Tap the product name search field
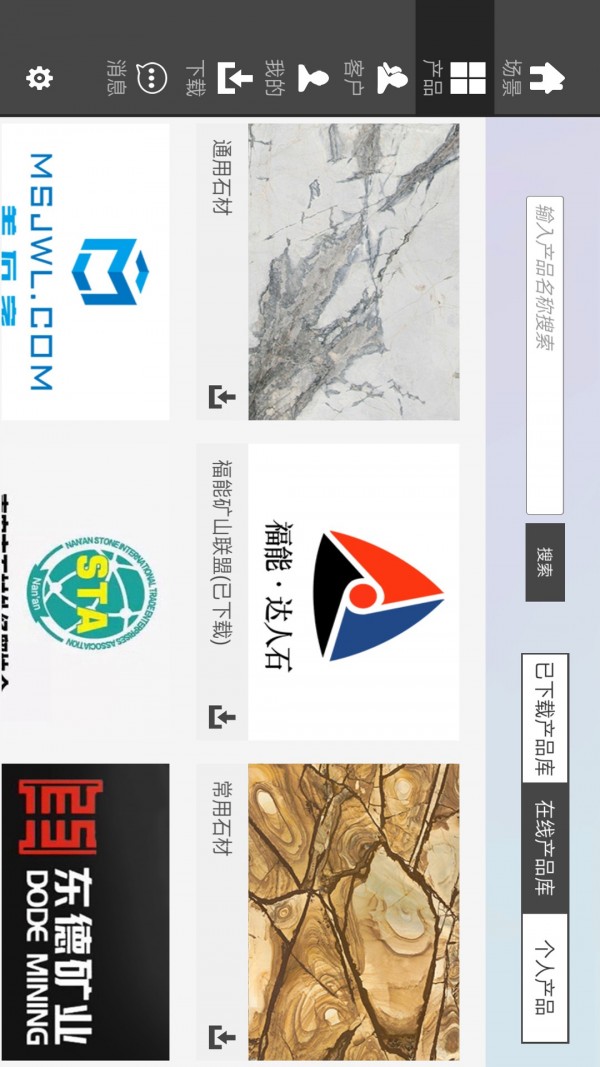The image size is (600, 1067). click(x=544, y=355)
